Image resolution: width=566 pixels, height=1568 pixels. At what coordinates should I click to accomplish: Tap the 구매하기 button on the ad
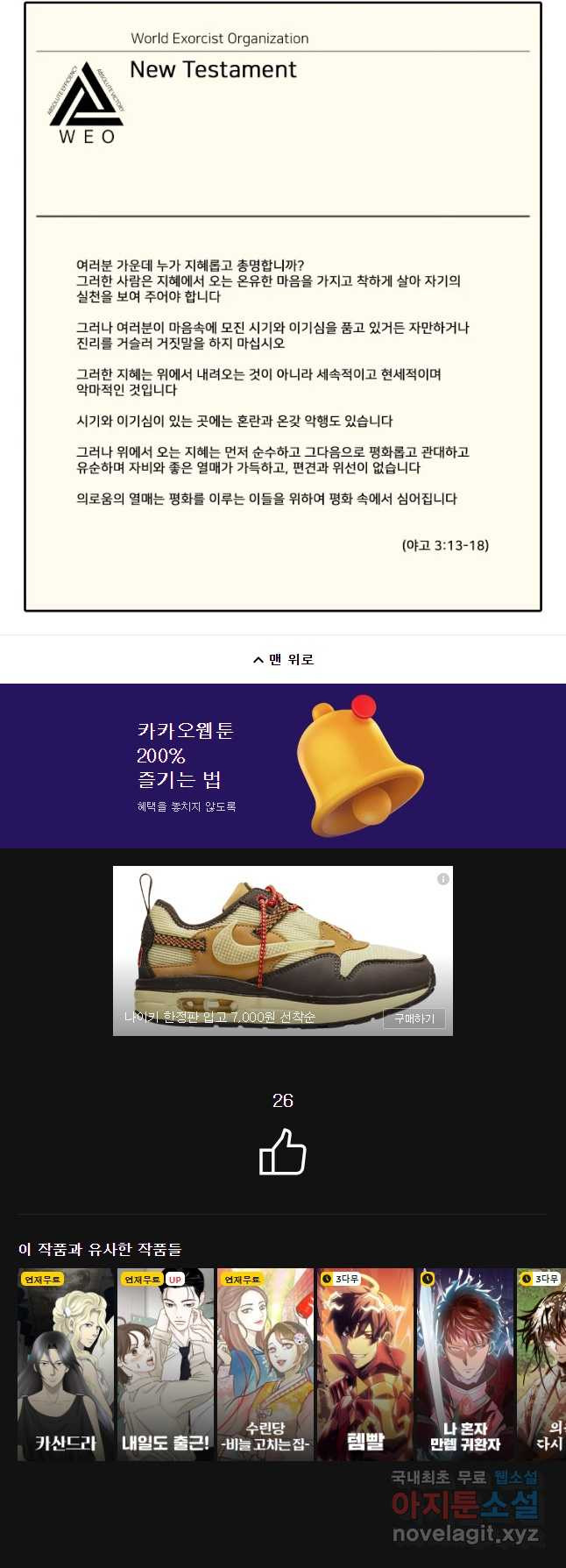(x=414, y=1018)
